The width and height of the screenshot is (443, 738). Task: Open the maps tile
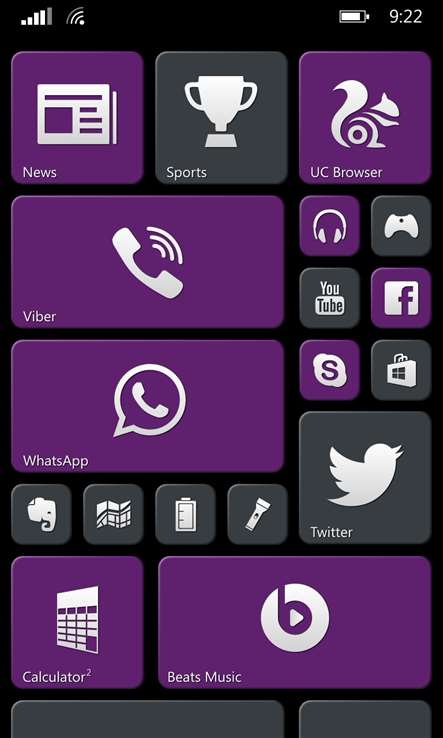click(x=113, y=514)
